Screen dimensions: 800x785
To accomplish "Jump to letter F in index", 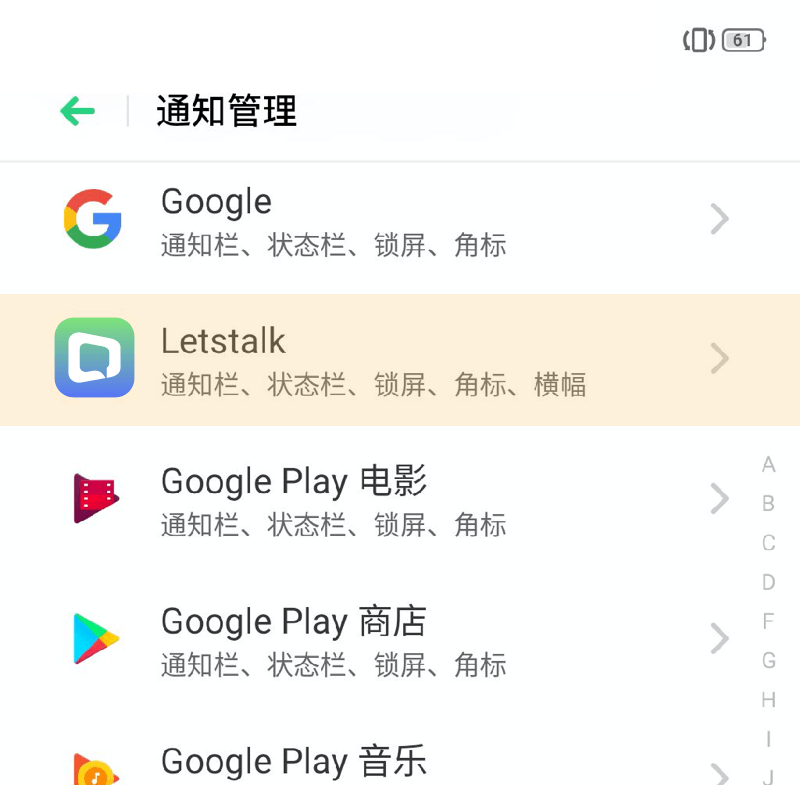I will point(768,621).
